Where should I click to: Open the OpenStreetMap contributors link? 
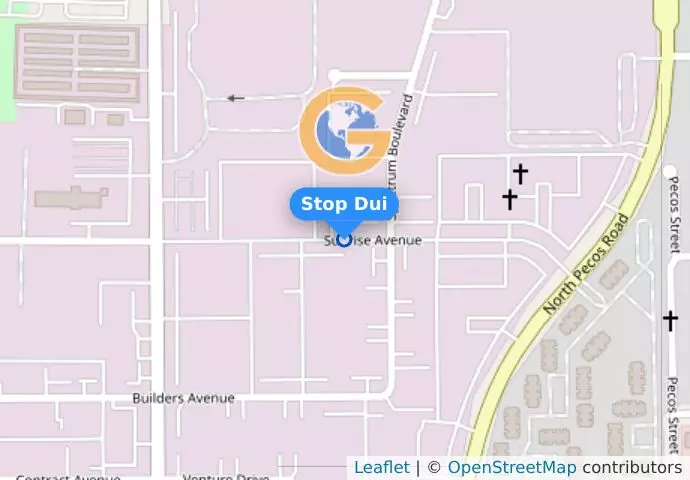511,467
